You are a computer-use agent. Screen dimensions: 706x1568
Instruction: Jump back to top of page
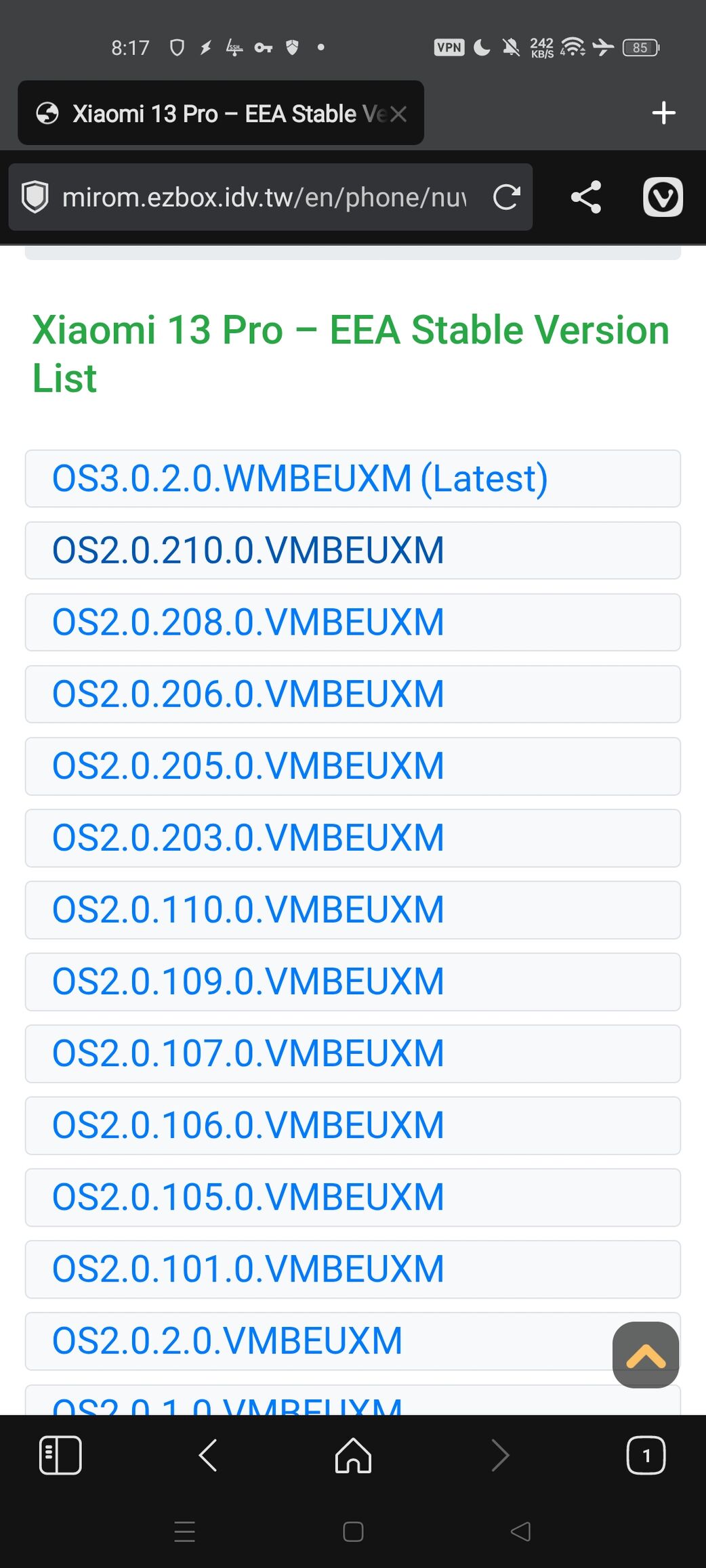pos(645,1355)
